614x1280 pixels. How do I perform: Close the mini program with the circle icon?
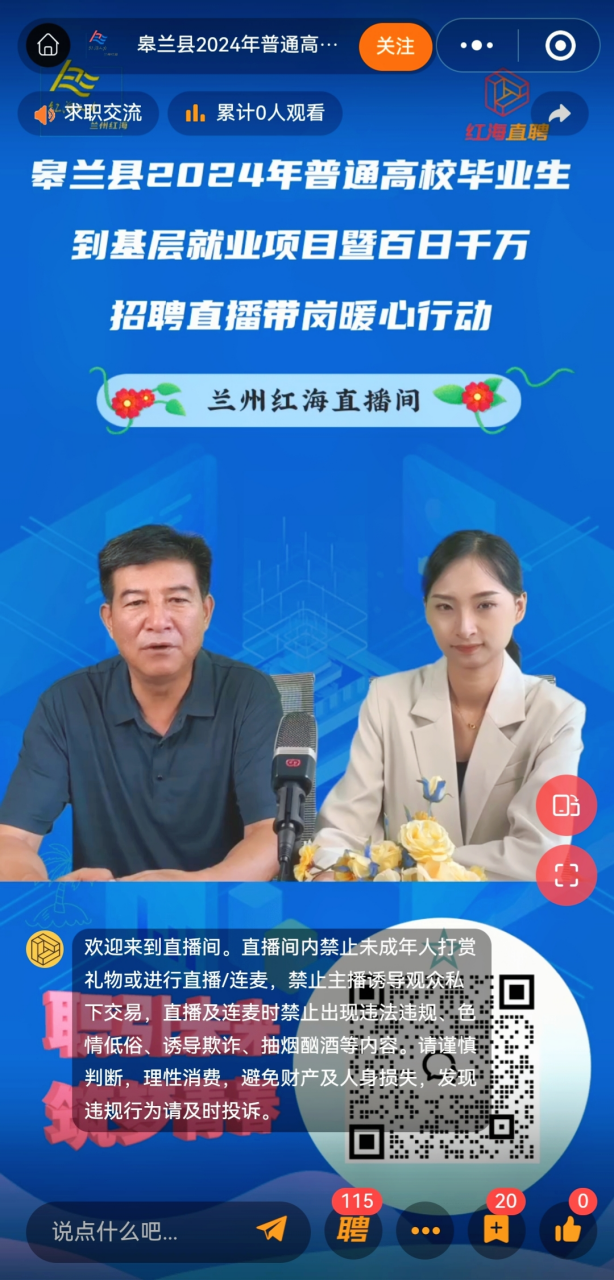(560, 46)
